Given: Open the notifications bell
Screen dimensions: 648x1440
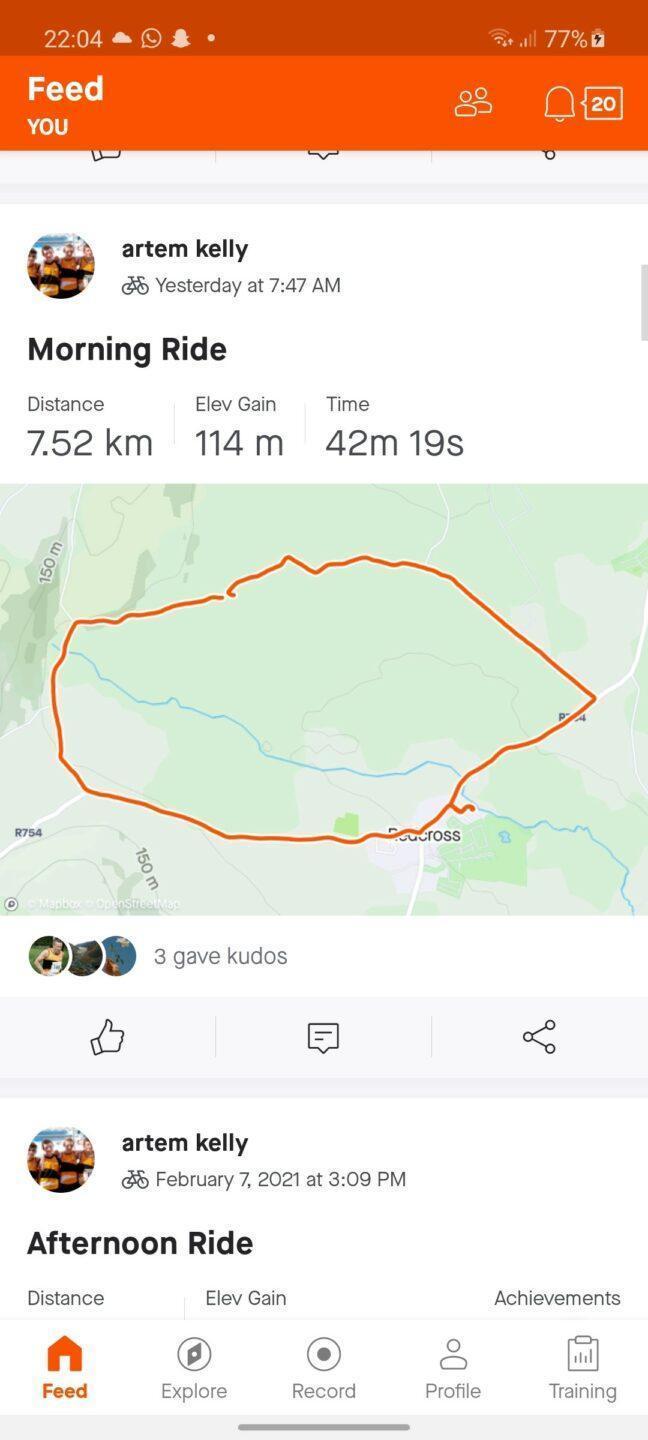Looking at the screenshot, I should [x=559, y=103].
